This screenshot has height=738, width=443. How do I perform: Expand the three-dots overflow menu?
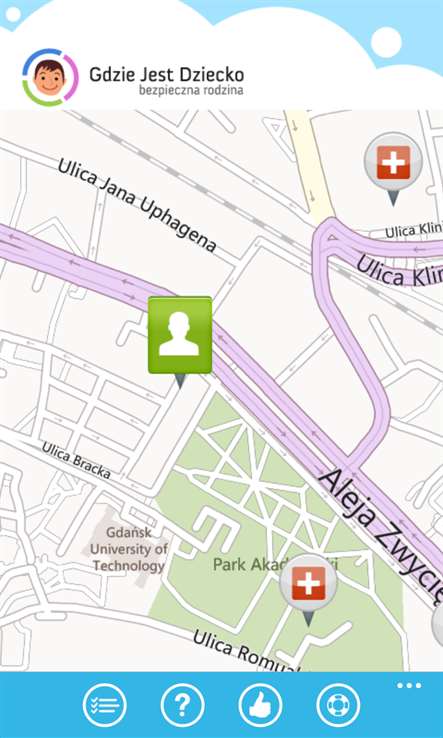click(x=409, y=685)
